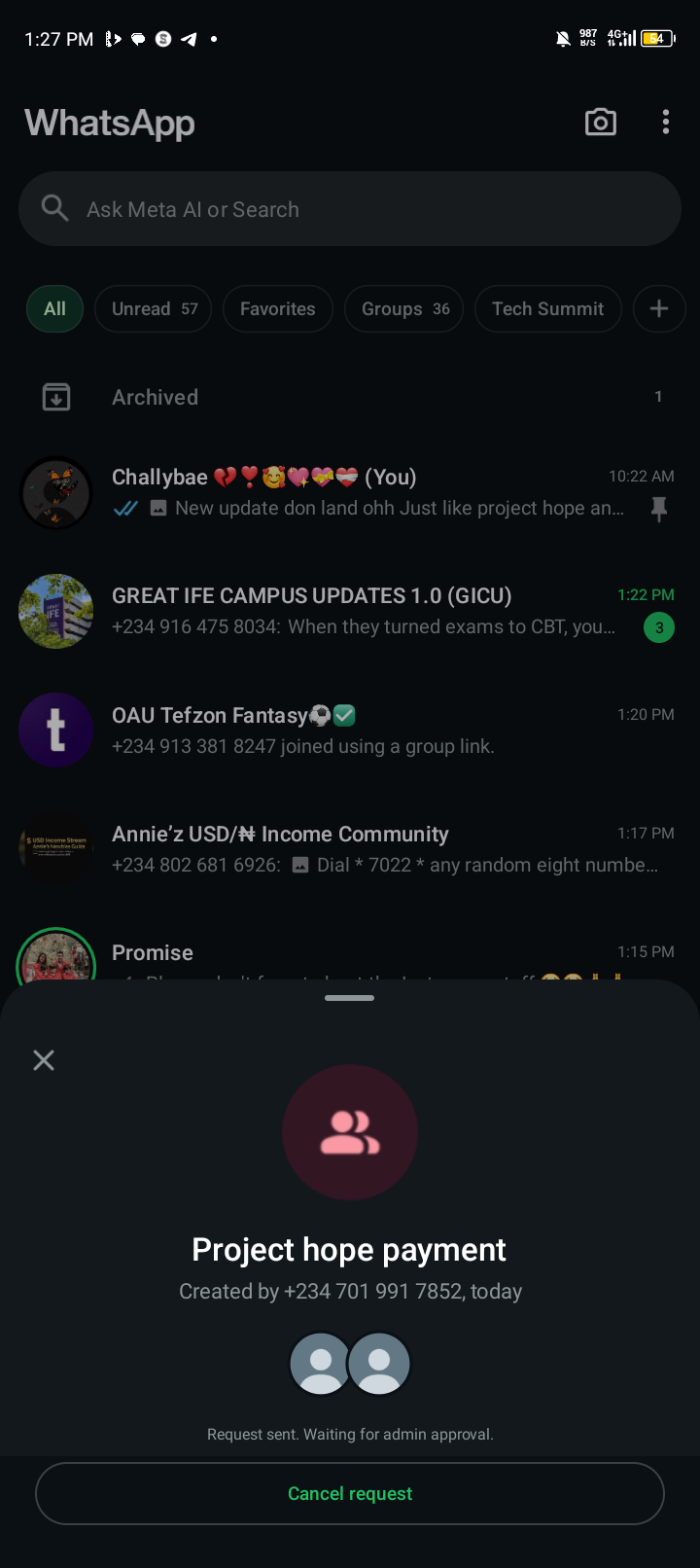Add a new chat list filter
700x1568 pixels.
[659, 308]
